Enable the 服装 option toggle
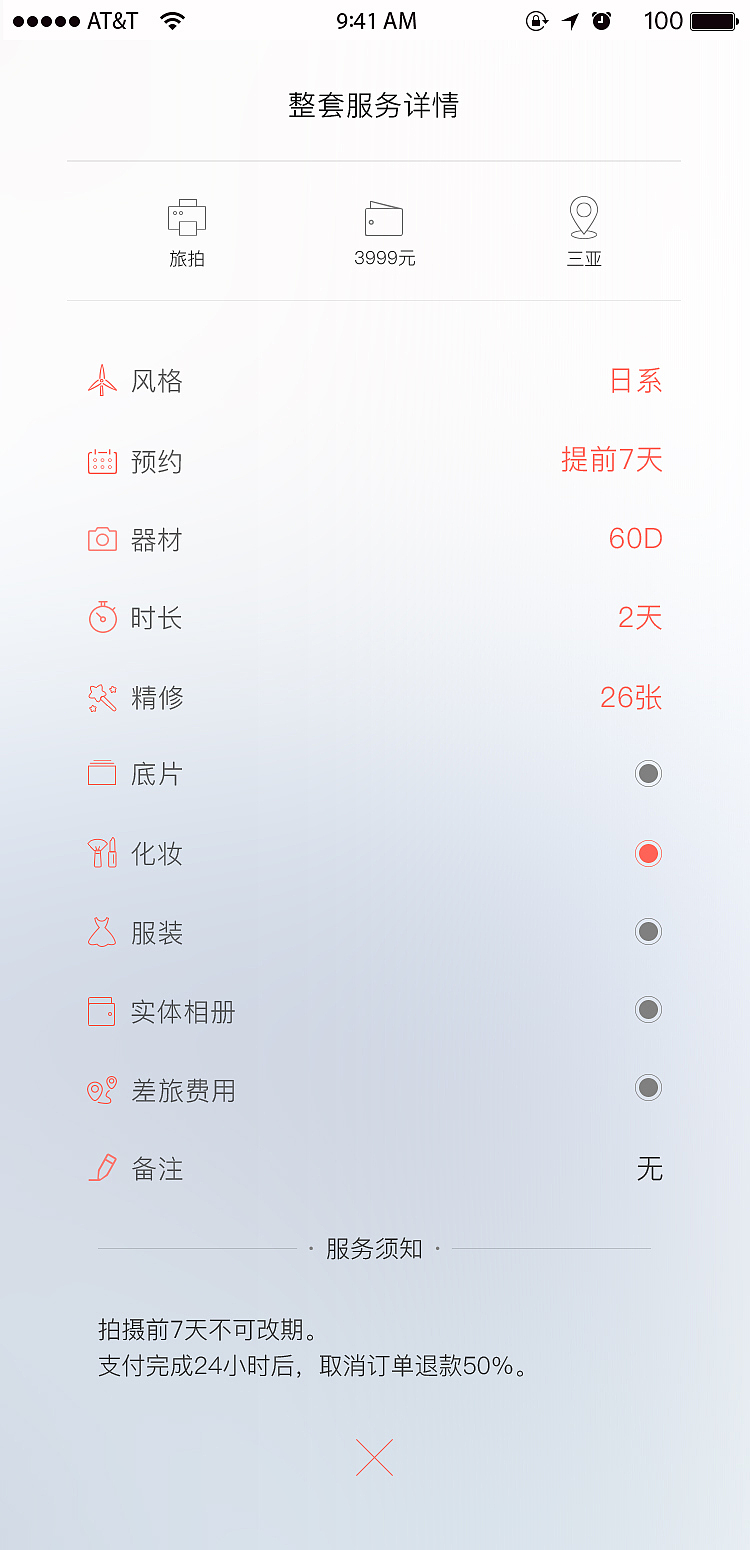 coord(648,931)
